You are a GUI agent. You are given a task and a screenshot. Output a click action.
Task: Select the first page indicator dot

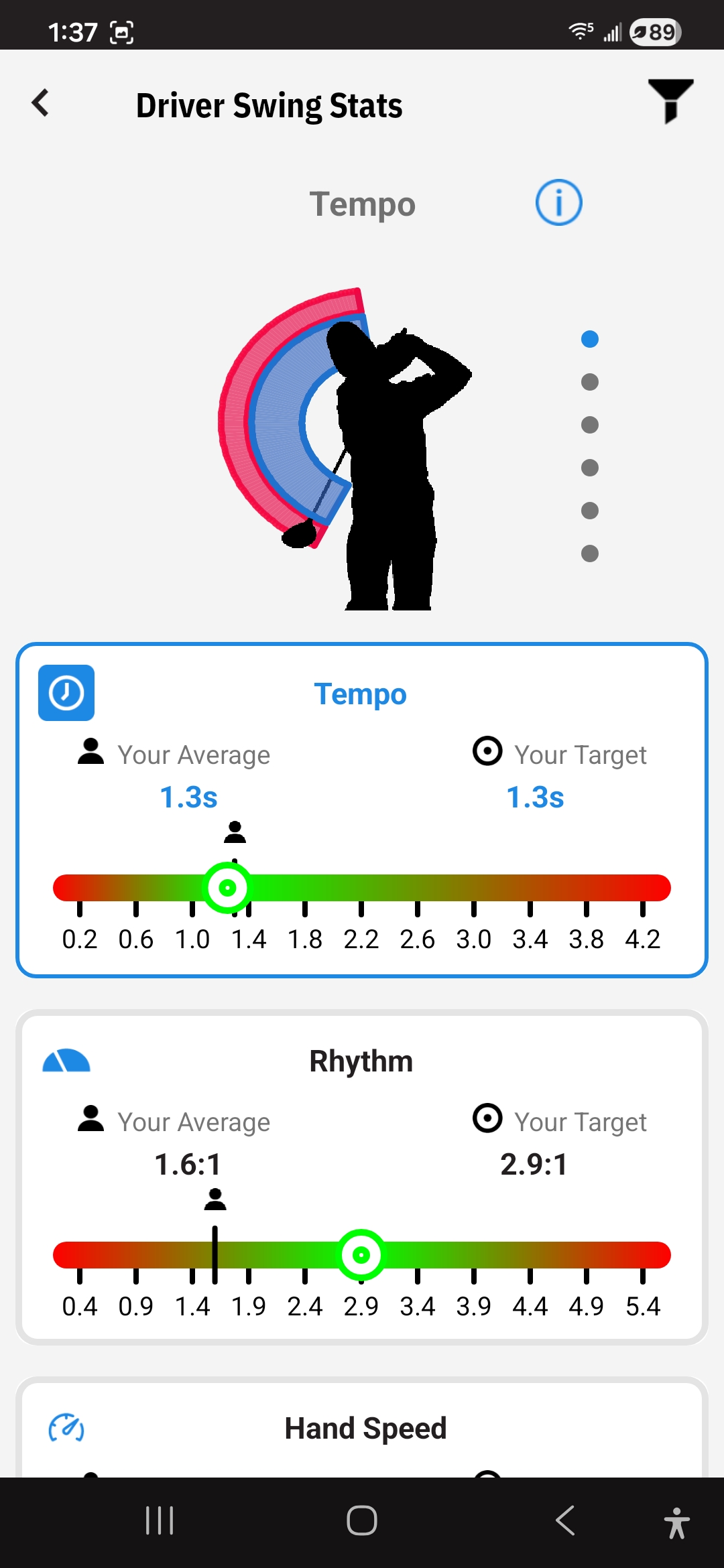(589, 339)
